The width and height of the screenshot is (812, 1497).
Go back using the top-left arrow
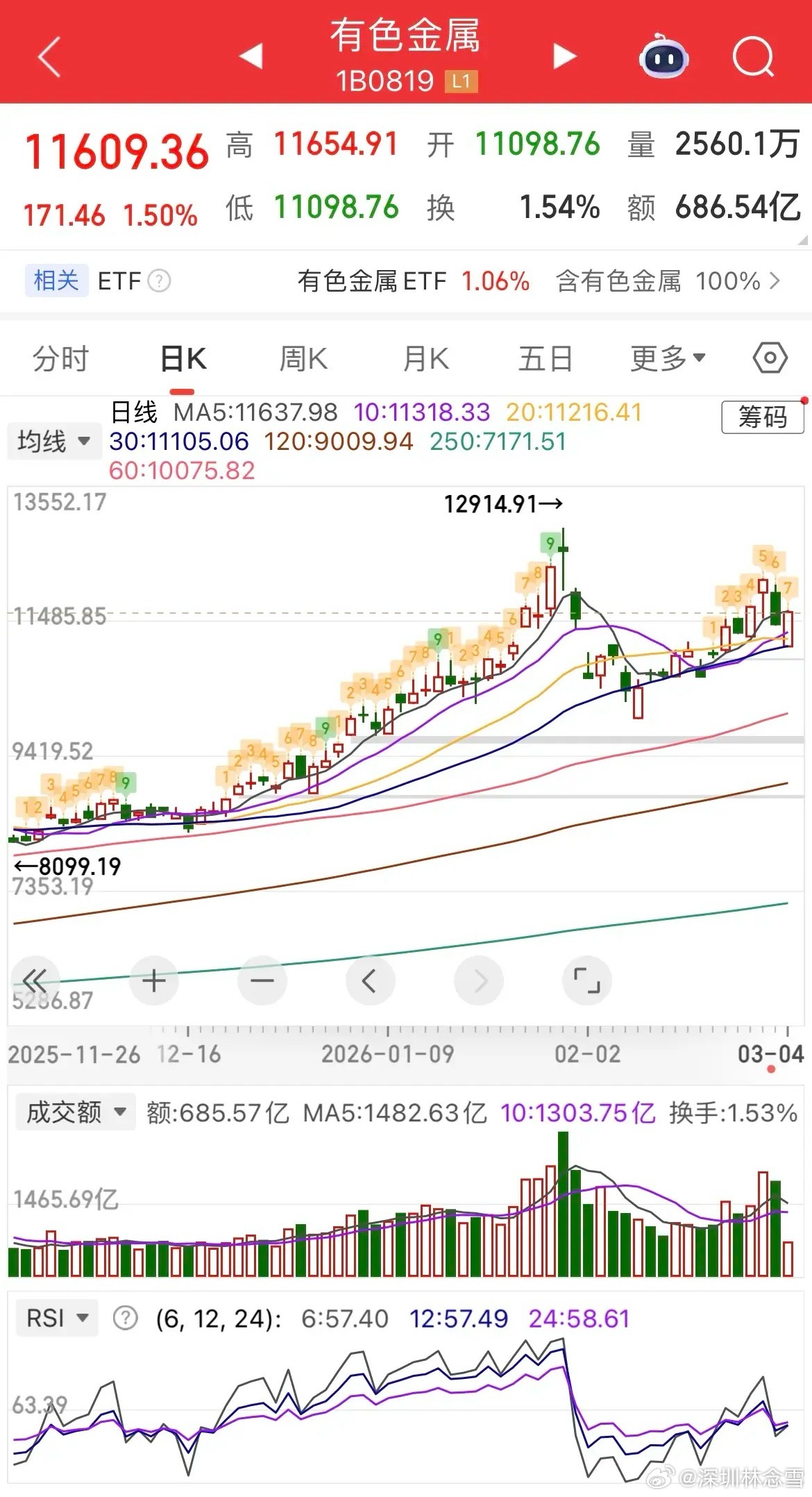click(x=50, y=57)
